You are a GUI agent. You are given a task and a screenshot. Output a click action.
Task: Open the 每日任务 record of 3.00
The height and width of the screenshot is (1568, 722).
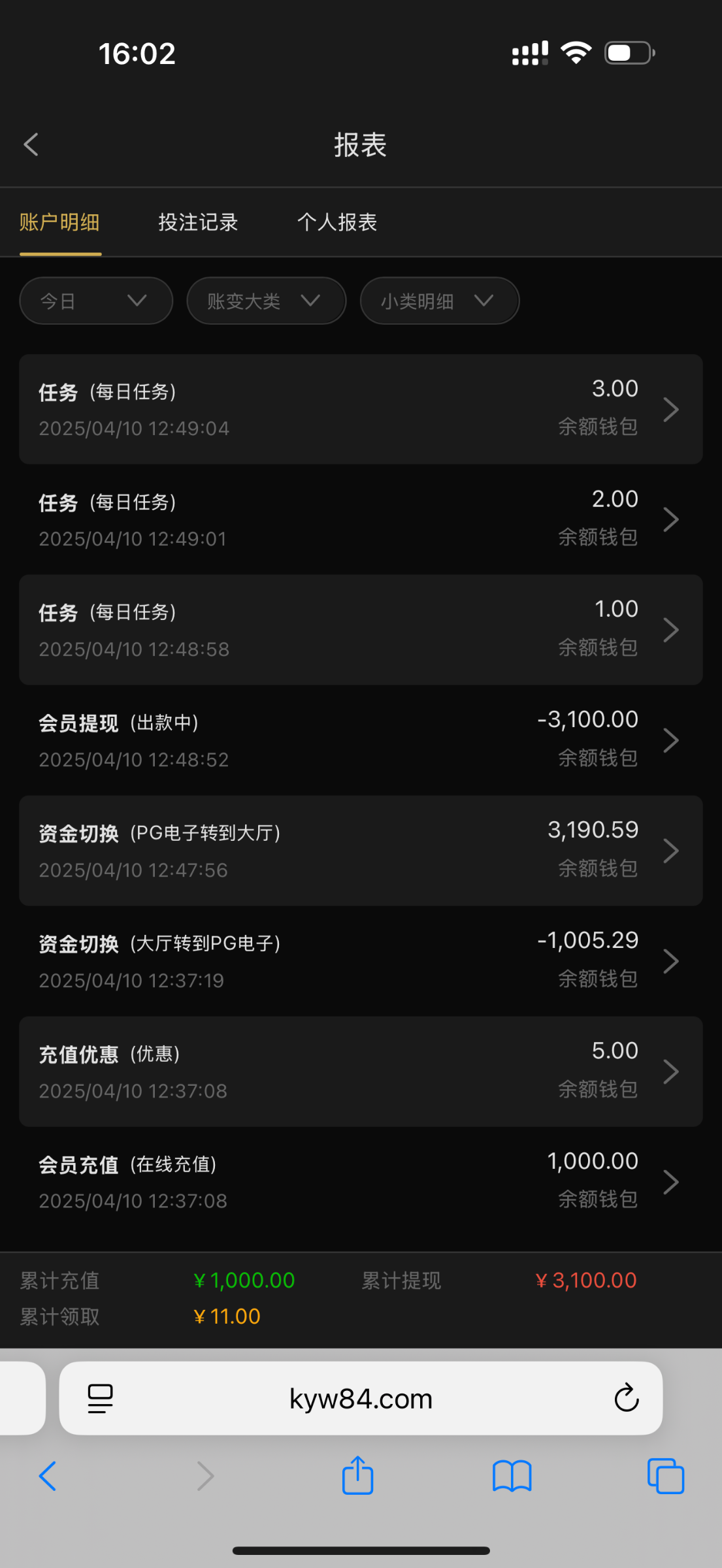tap(361, 409)
